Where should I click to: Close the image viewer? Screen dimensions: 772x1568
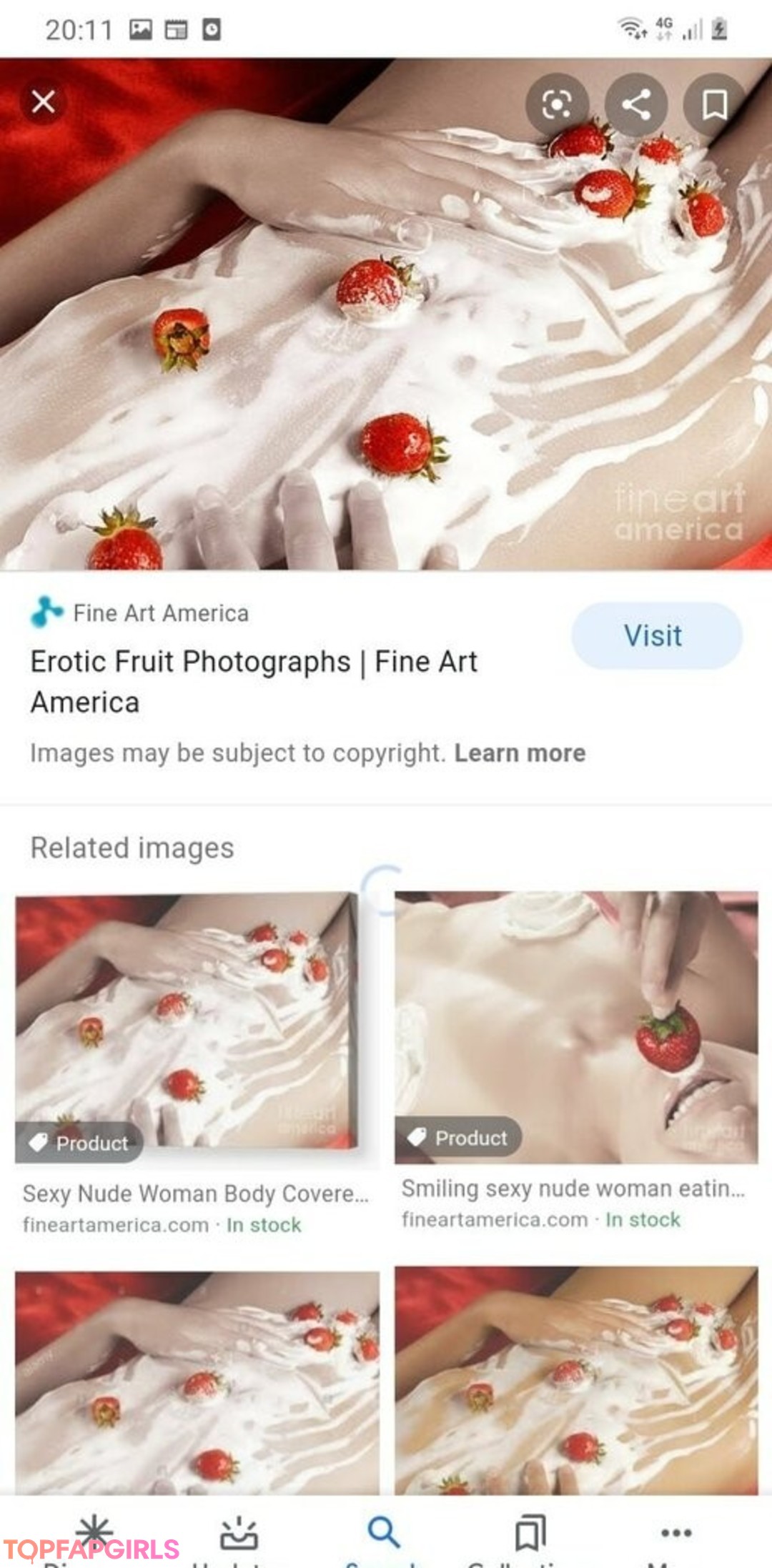(x=44, y=101)
